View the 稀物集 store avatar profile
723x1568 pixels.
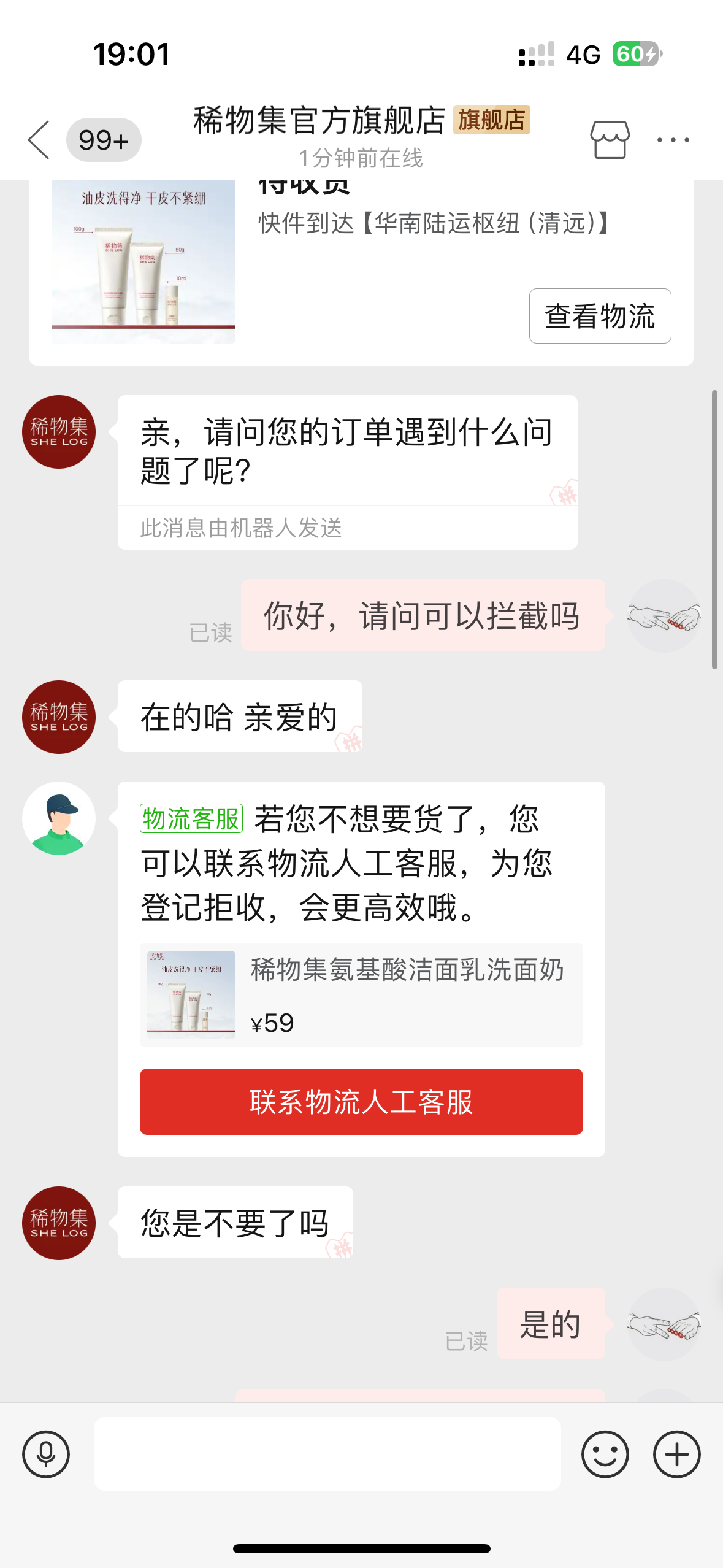tap(59, 432)
